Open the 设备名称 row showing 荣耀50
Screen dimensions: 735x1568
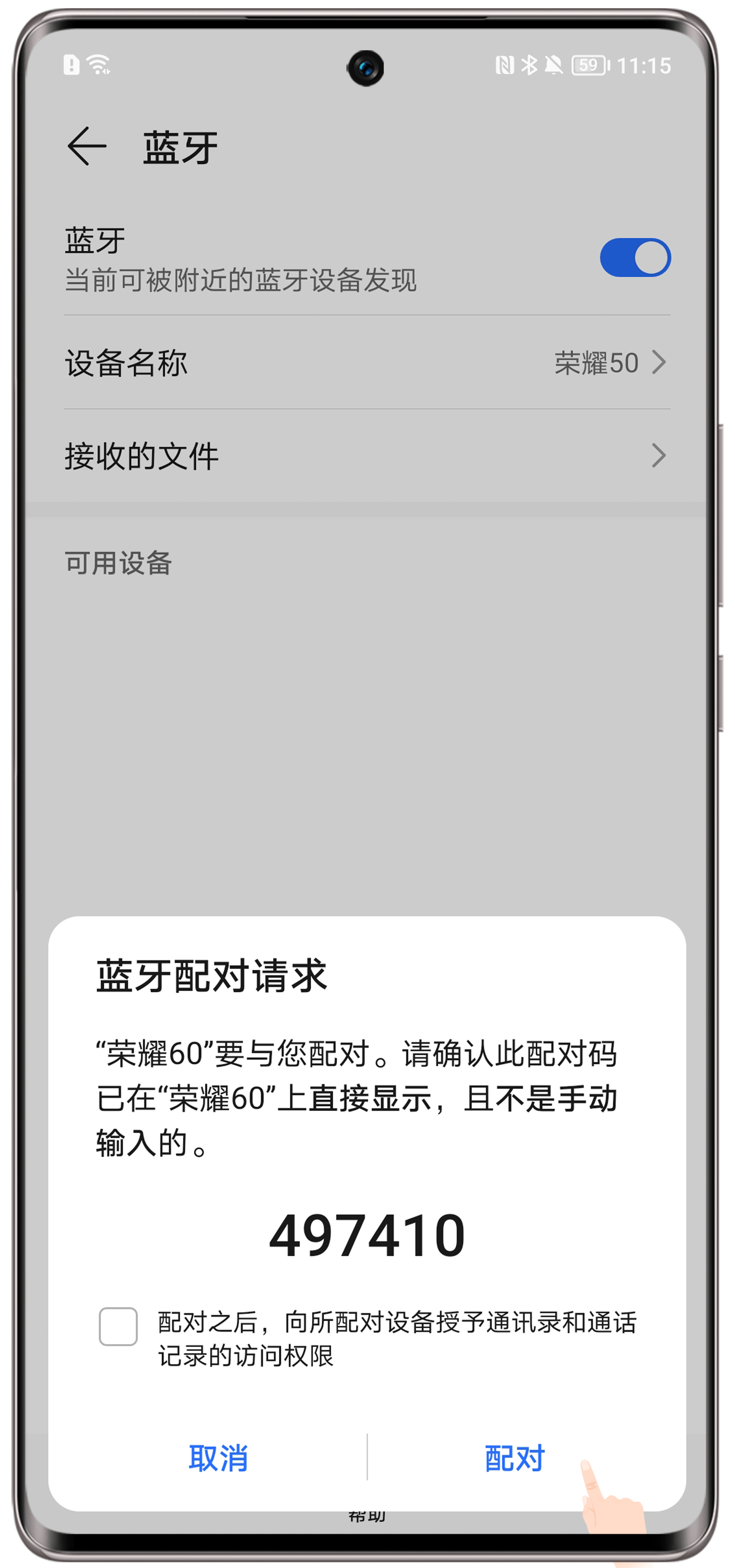point(367,363)
